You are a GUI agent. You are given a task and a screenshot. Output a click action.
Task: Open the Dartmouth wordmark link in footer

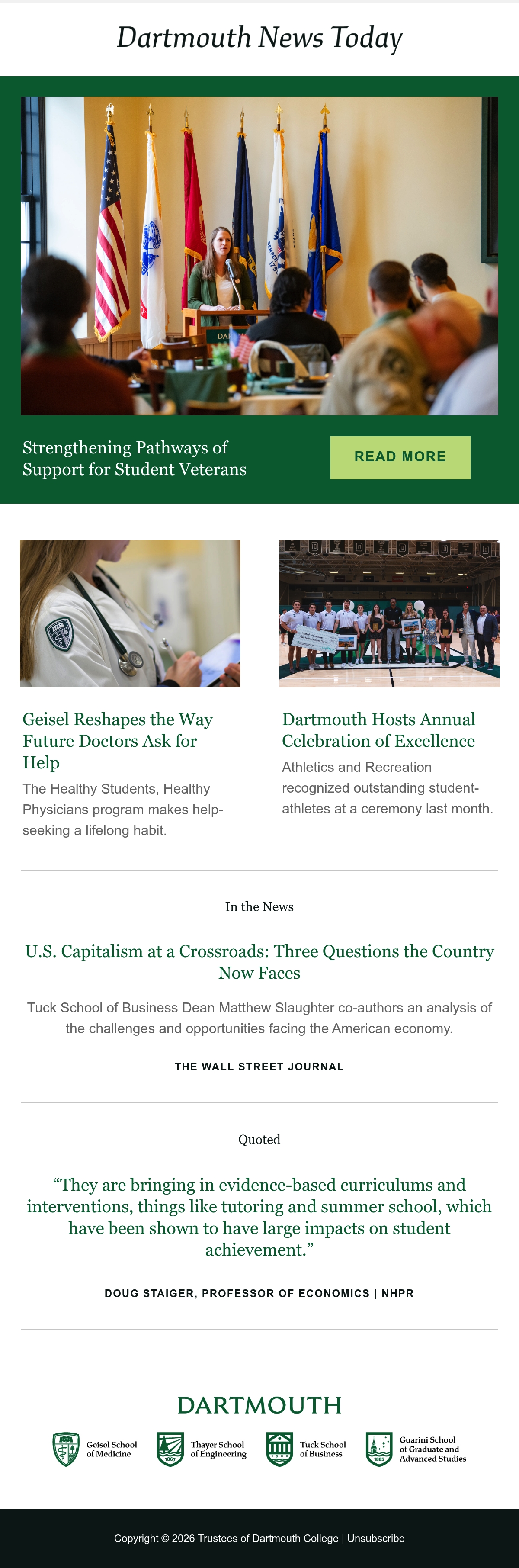click(259, 1405)
